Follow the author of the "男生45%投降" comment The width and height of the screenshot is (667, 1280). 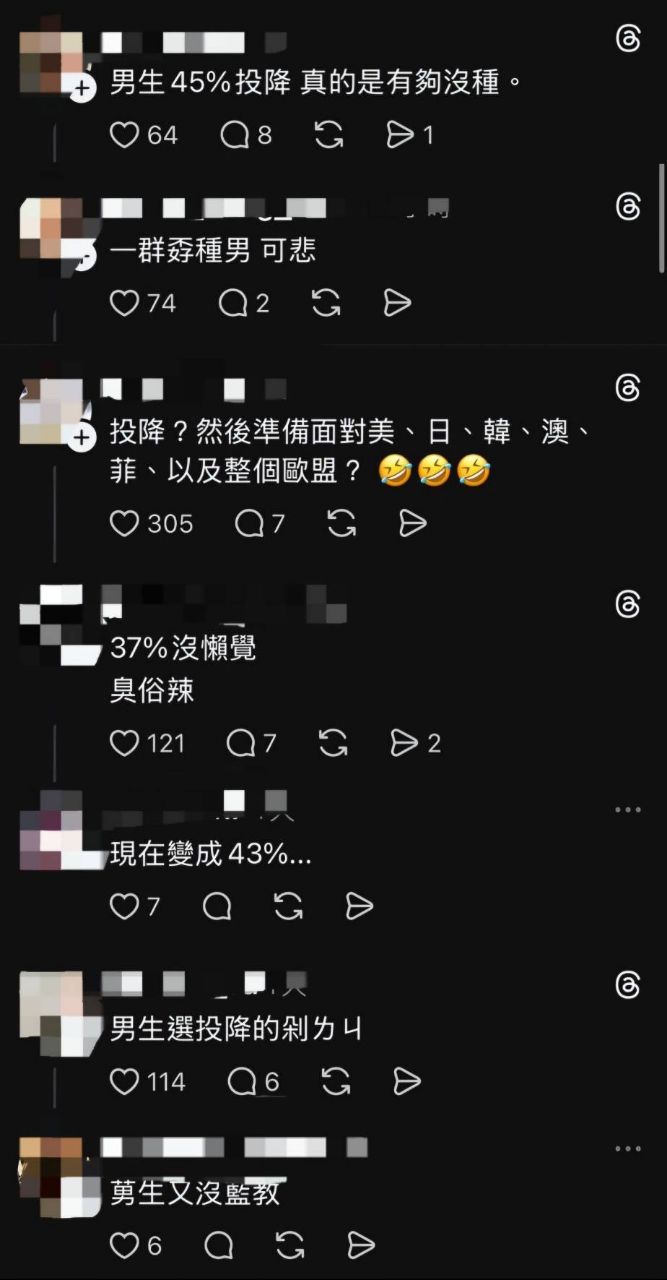click(82, 89)
